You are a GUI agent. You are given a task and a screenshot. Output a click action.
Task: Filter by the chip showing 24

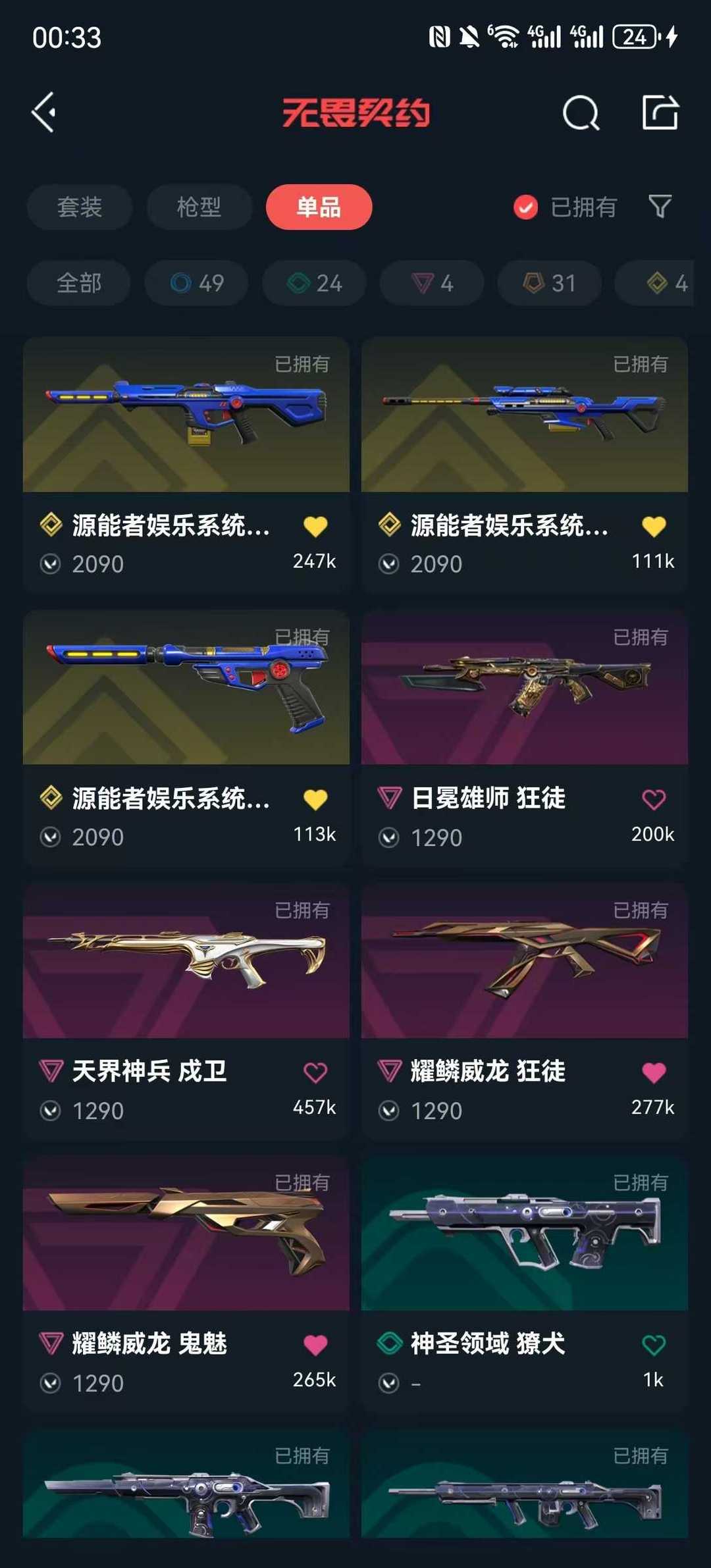click(x=314, y=283)
